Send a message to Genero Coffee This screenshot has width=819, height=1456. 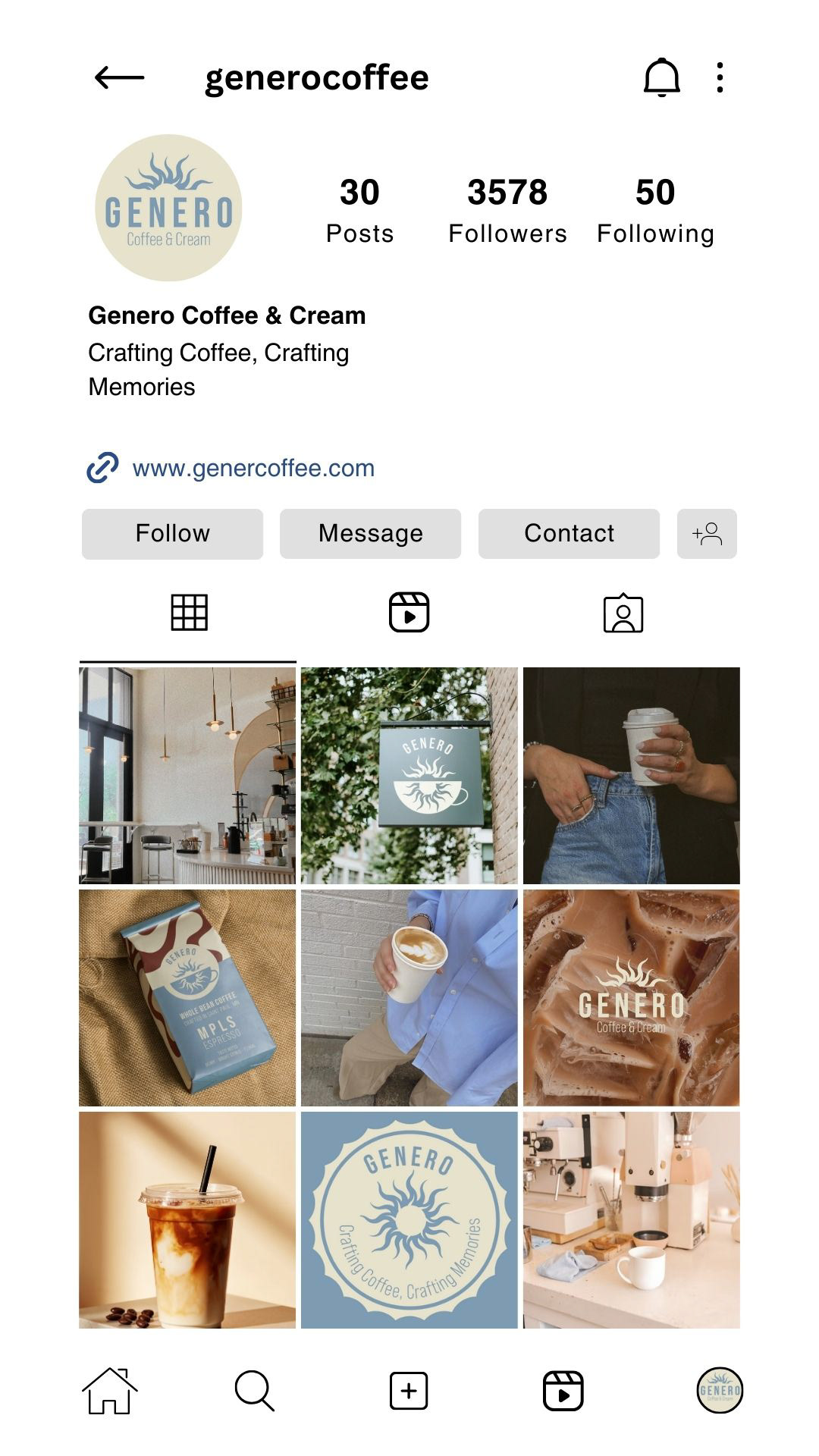pyautogui.click(x=370, y=534)
